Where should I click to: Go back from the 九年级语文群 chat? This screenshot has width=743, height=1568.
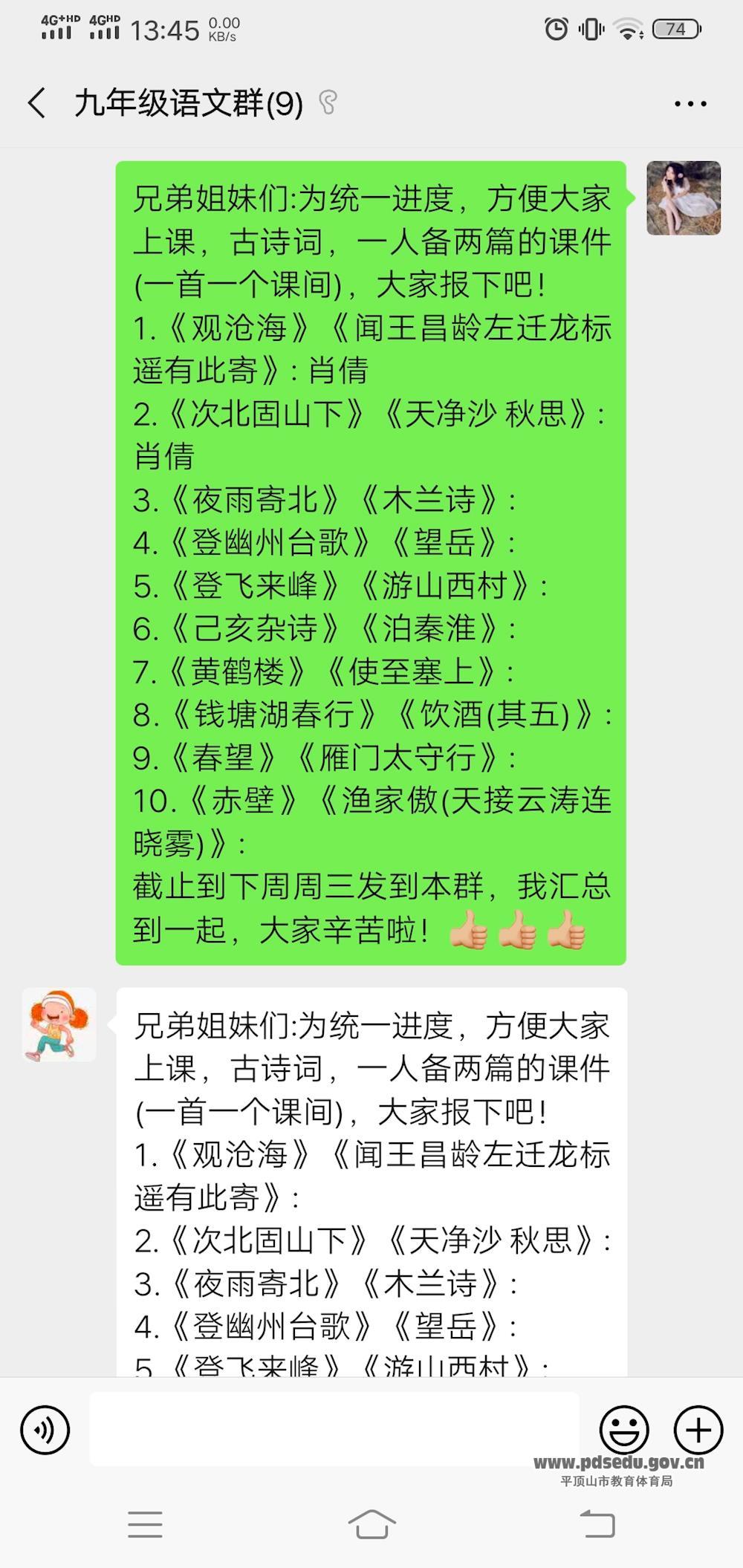tap(37, 103)
